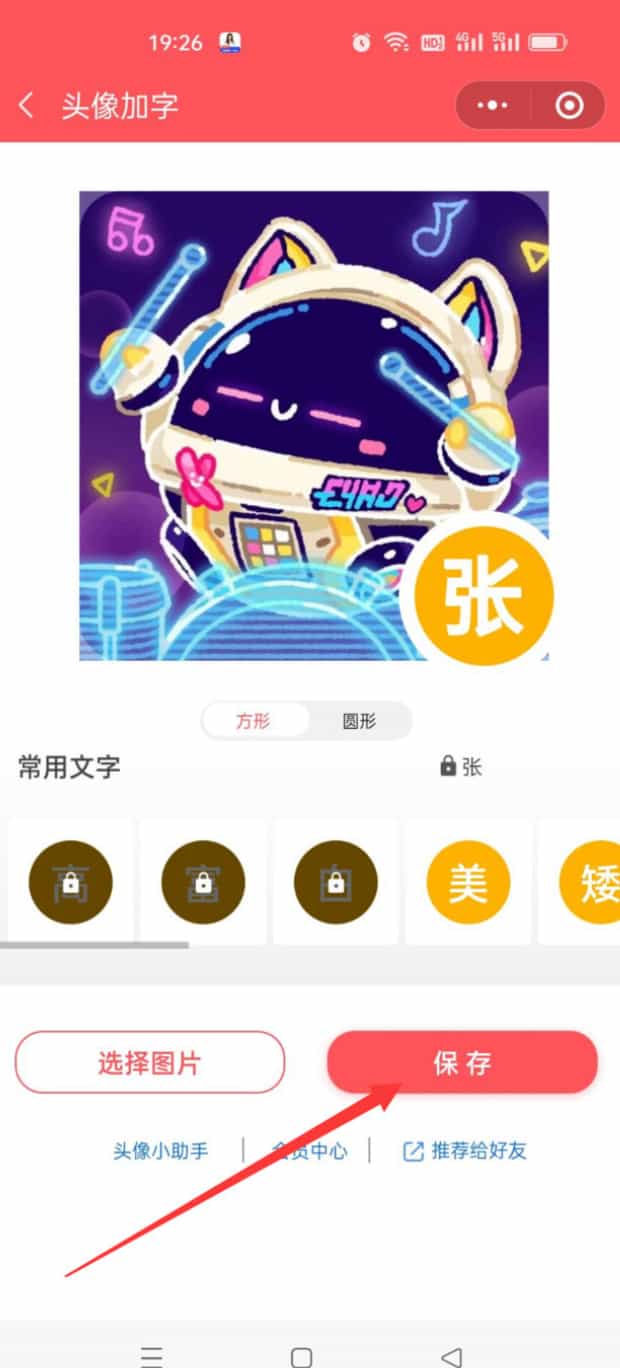Switch to 圆形 avatar shape
The image size is (620, 1368).
pos(359,721)
